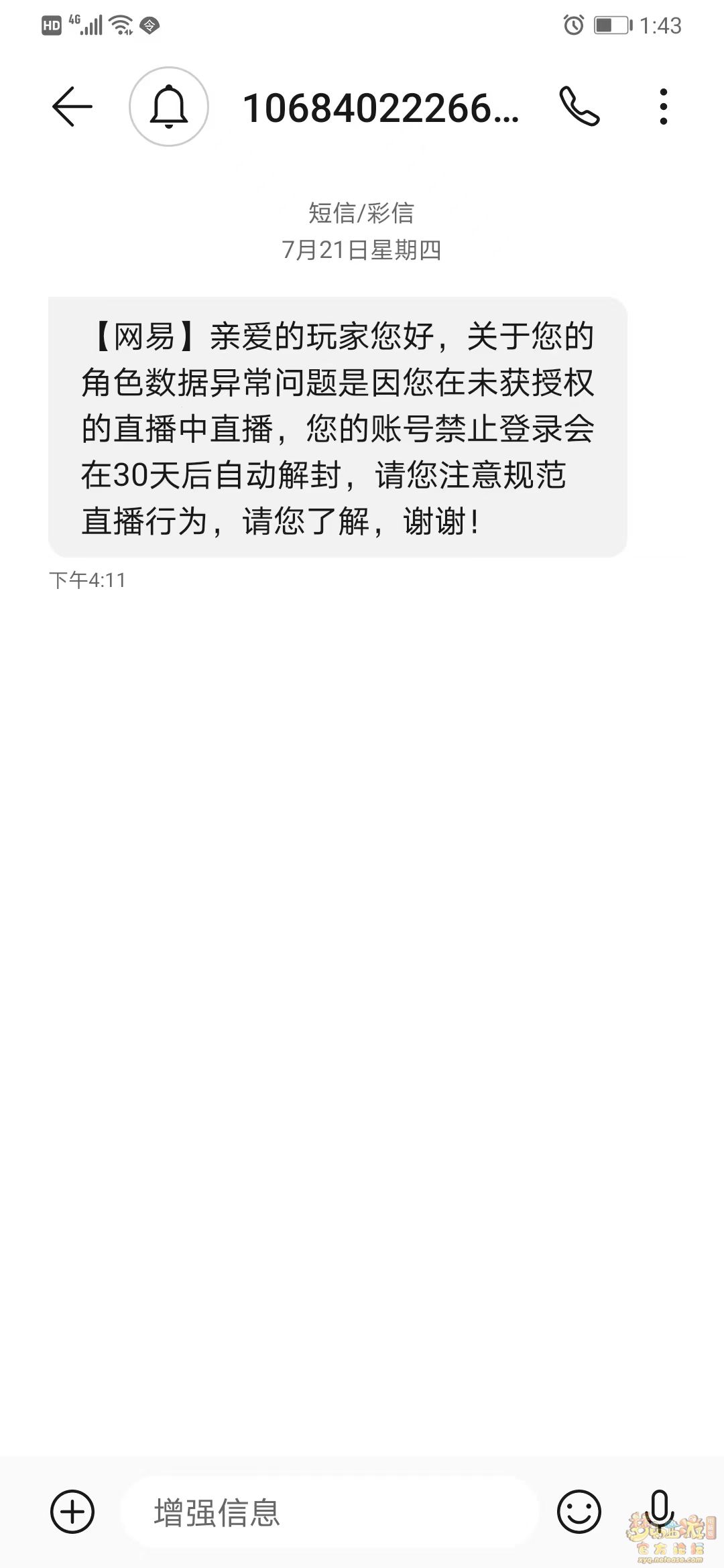Open the sender's bell avatar details
This screenshot has width=724, height=1568.
(169, 107)
